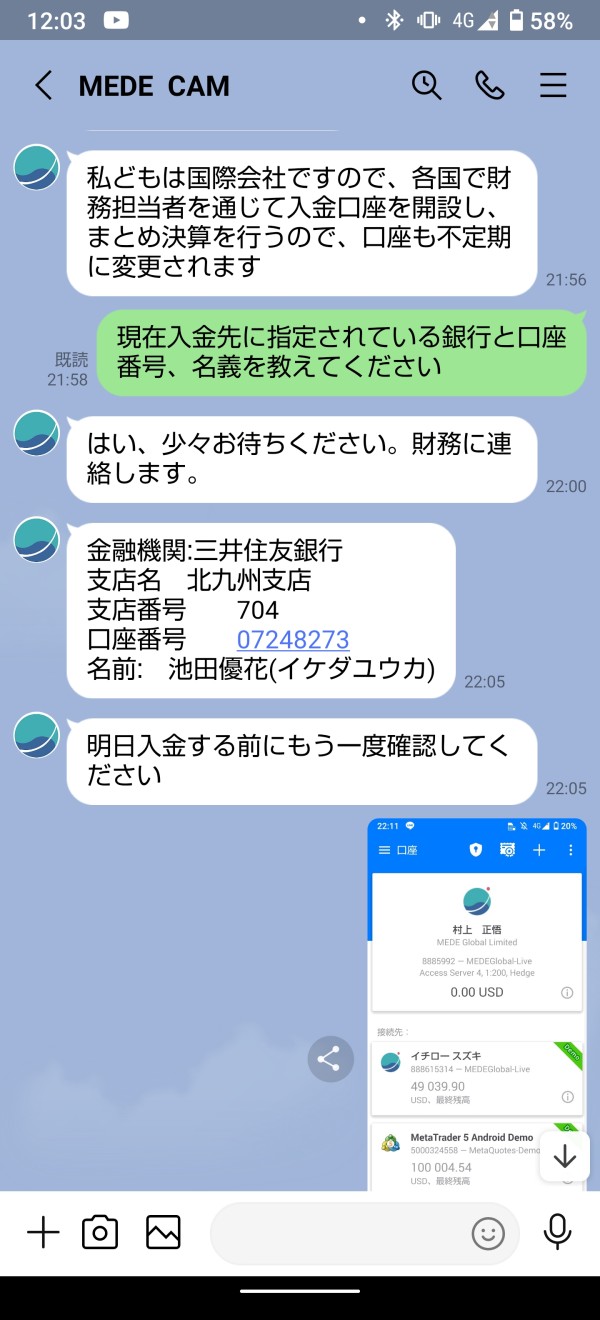
Task: Tap the account number link 07248273
Action: coord(293,639)
